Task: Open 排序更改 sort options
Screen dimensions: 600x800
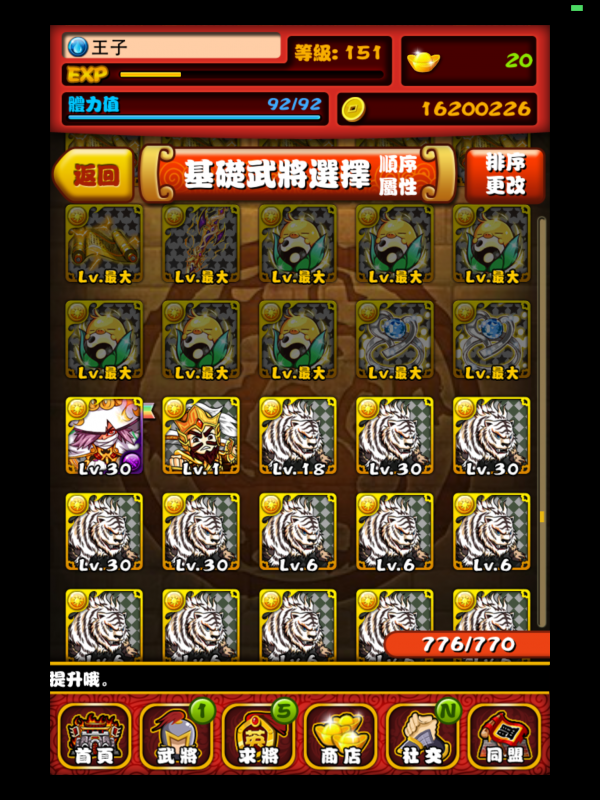Action: point(505,175)
